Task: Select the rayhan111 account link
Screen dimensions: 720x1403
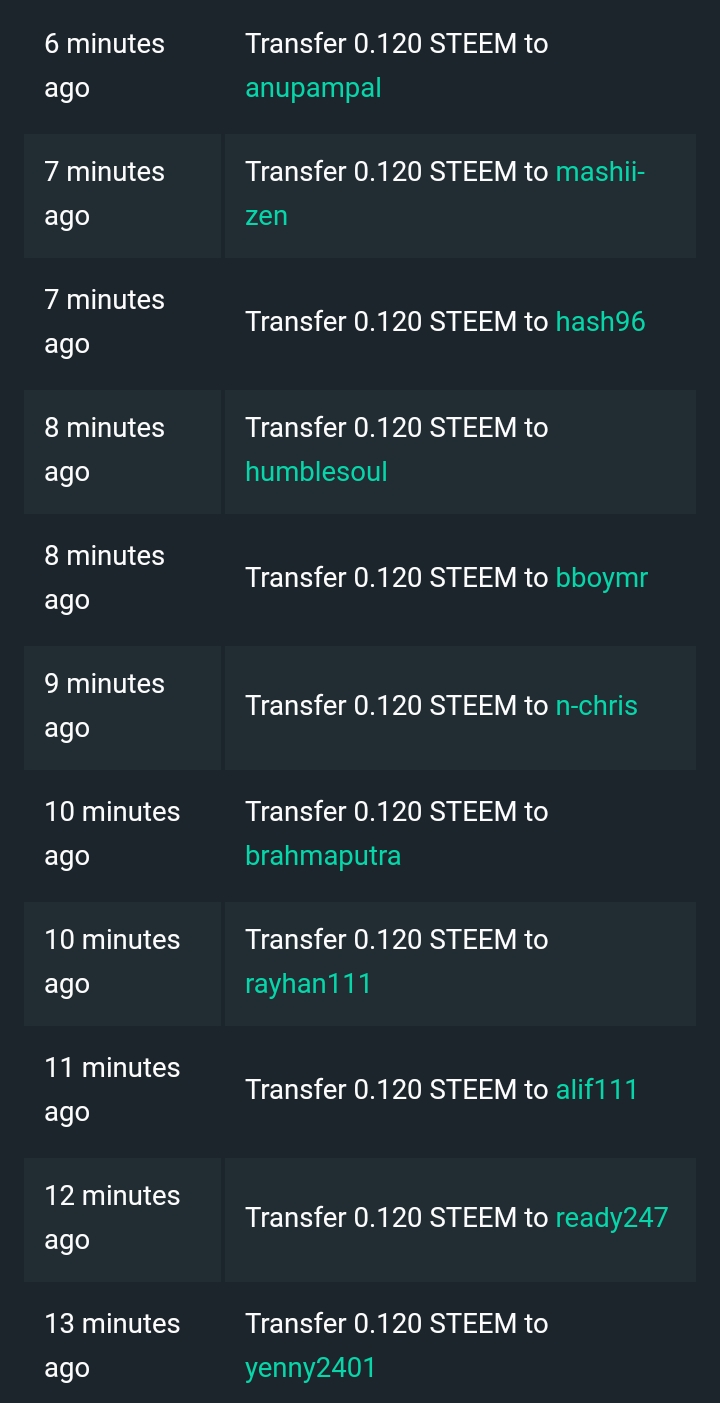Action: click(x=308, y=984)
